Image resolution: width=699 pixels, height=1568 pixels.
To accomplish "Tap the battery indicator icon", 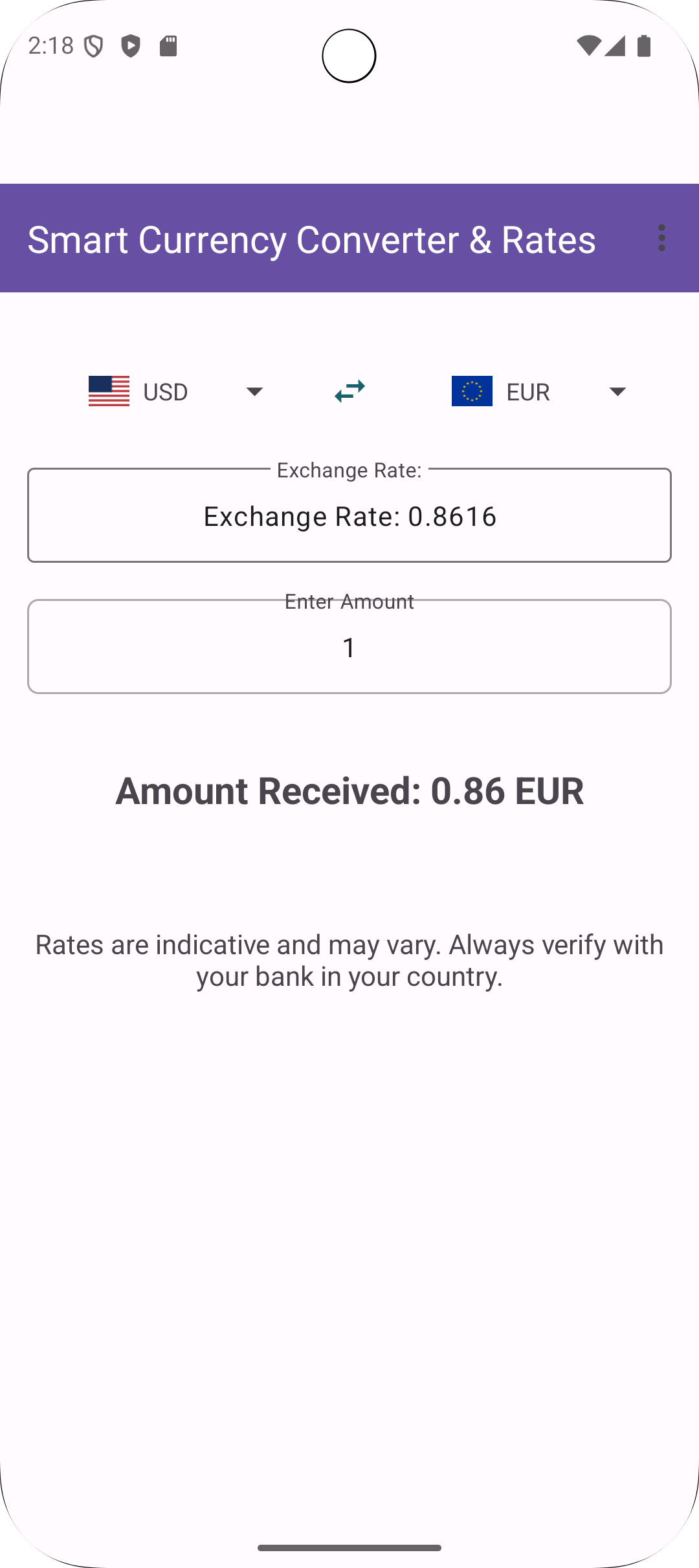I will tap(643, 45).
